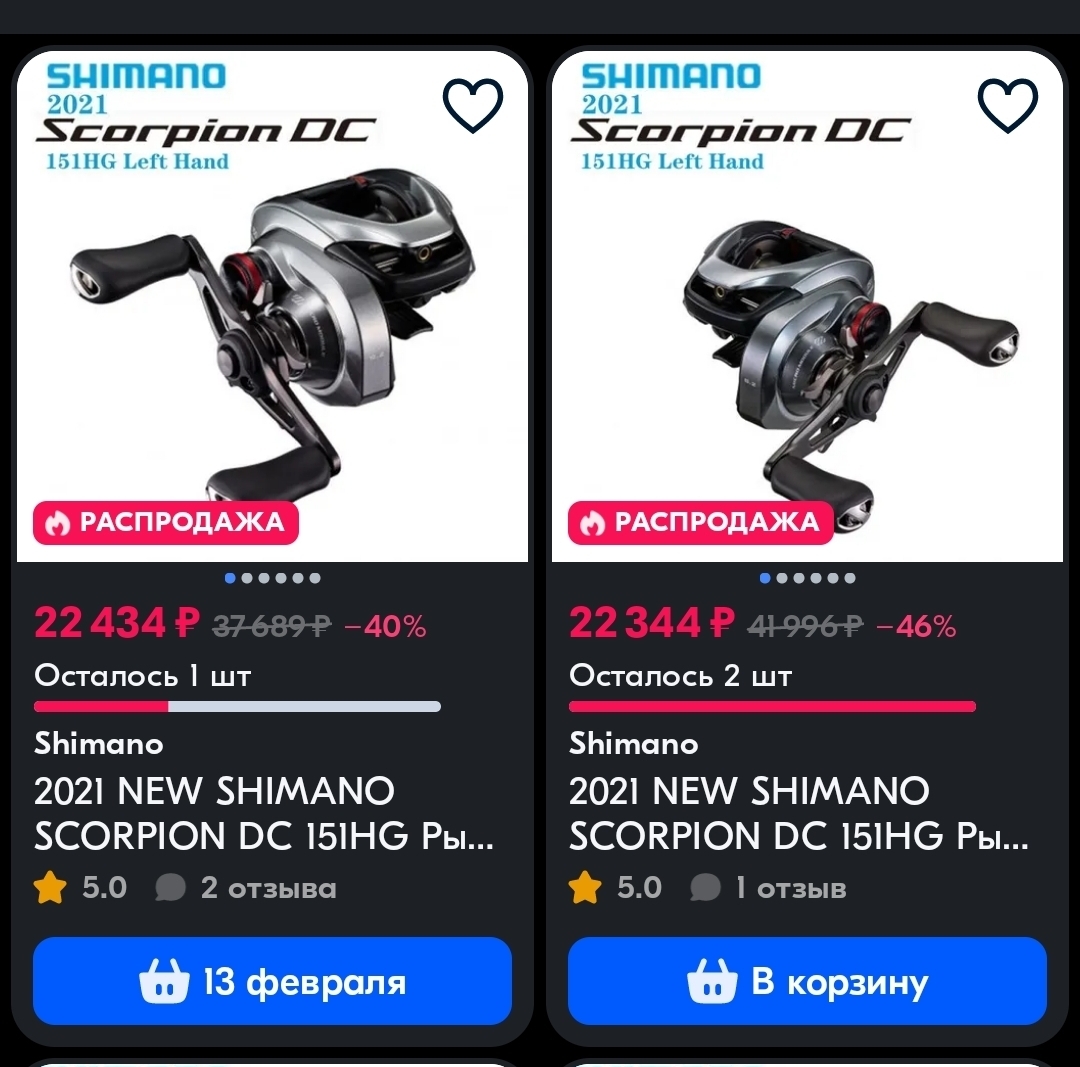
Task: Add the 22 344 ₽ reel to favorites
Action: [1007, 105]
